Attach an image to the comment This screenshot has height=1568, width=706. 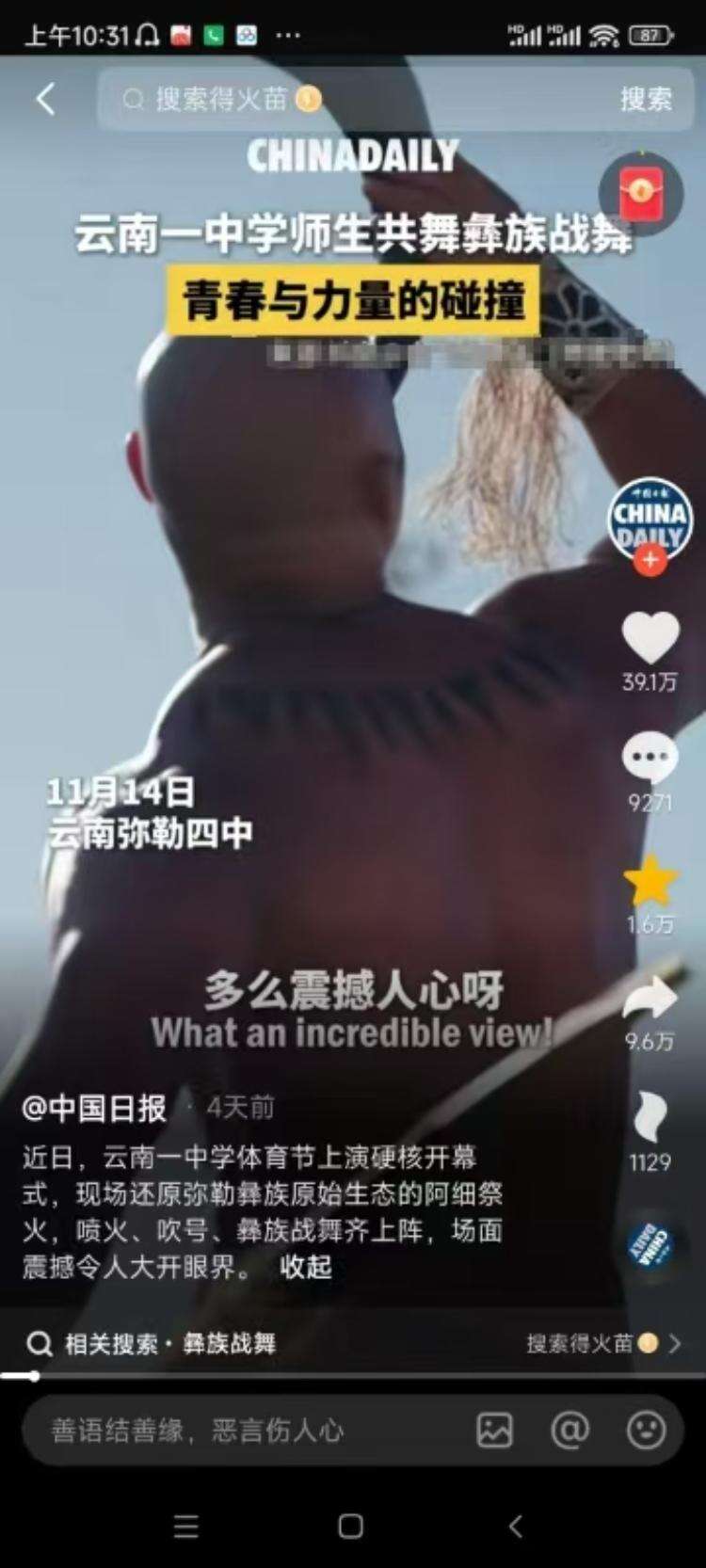coord(495,1431)
